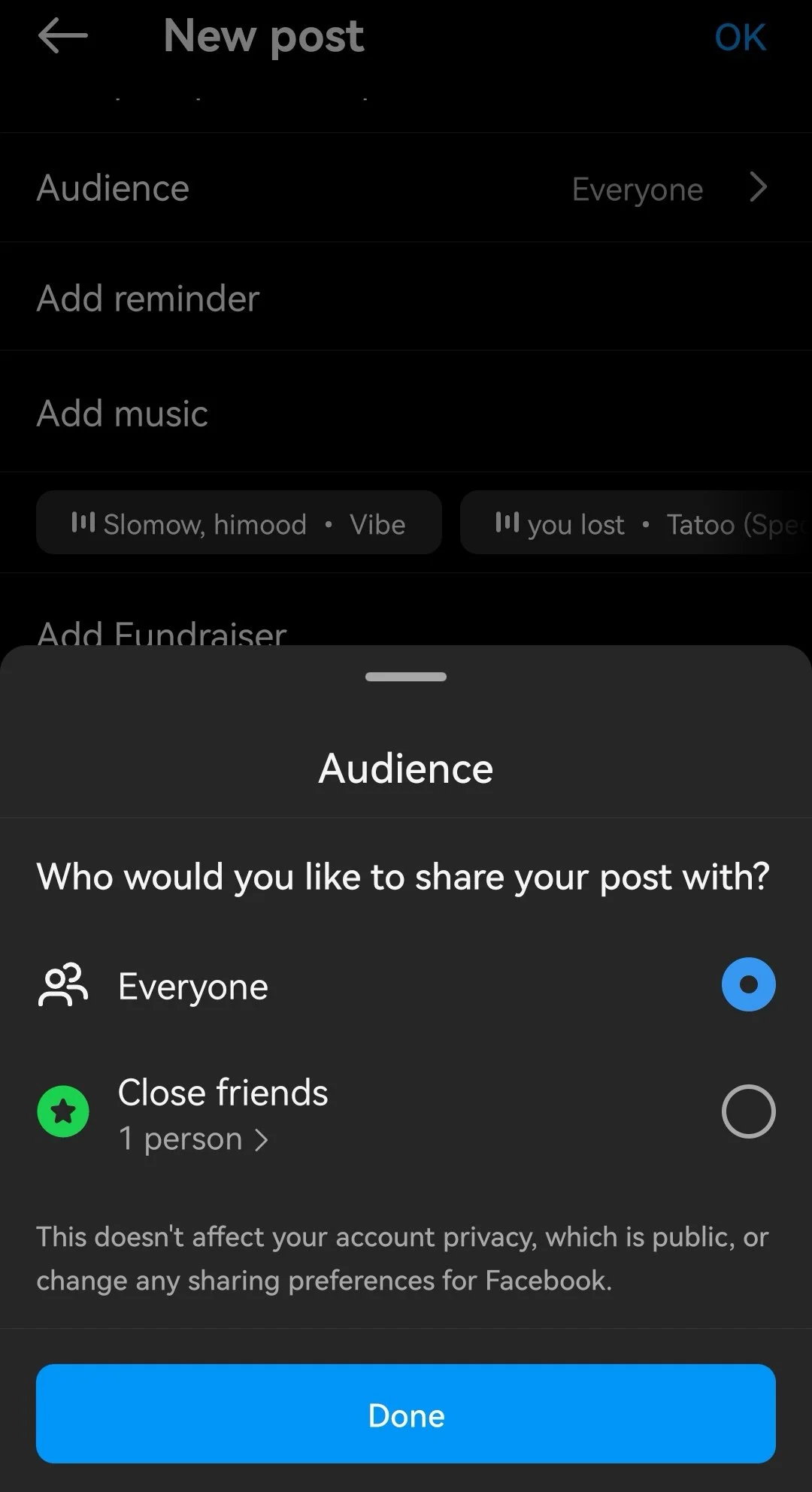Open the Audience row showing Everyone
This screenshot has height=1492, width=812.
tap(406, 188)
